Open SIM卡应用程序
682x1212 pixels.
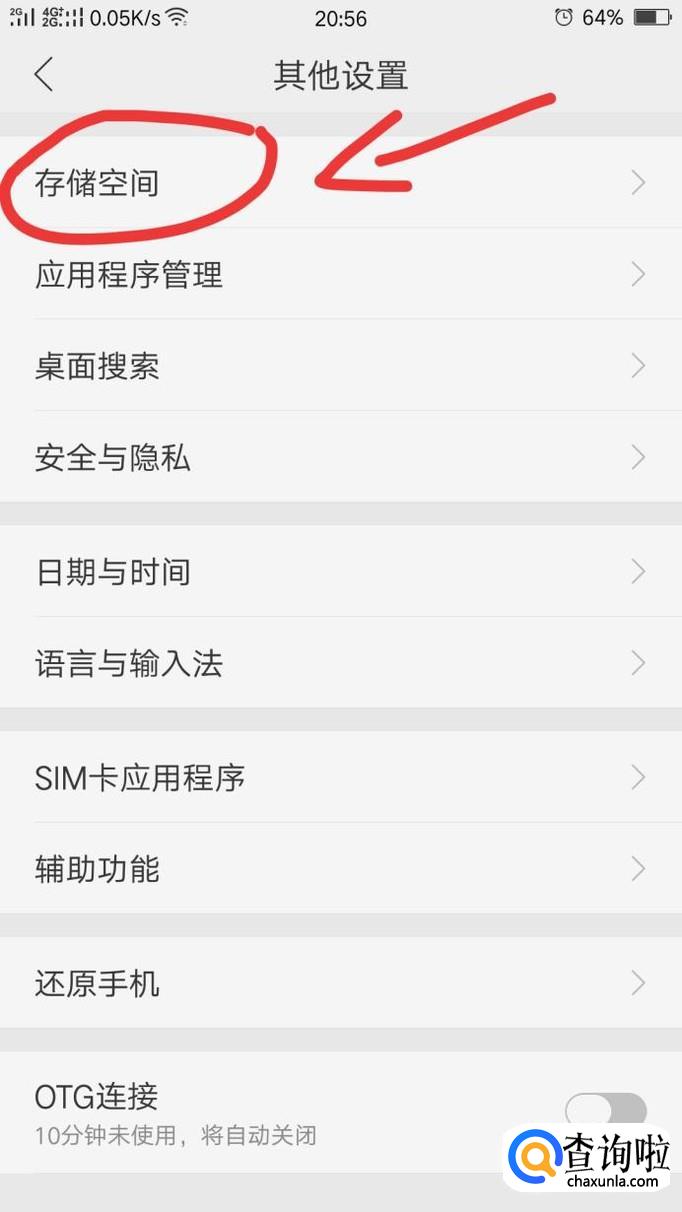click(340, 778)
